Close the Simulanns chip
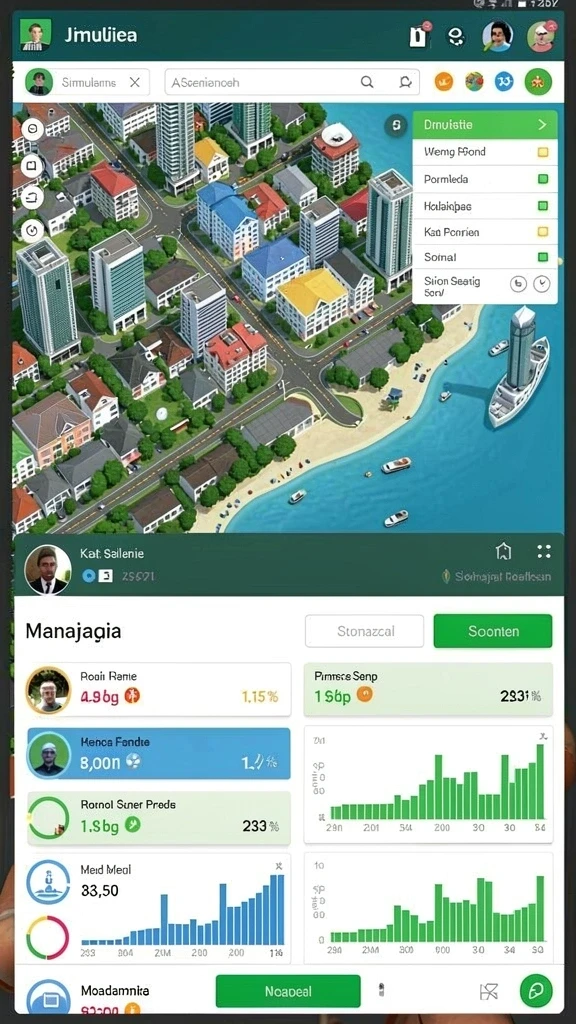This screenshot has height=1024, width=576. pos(135,82)
